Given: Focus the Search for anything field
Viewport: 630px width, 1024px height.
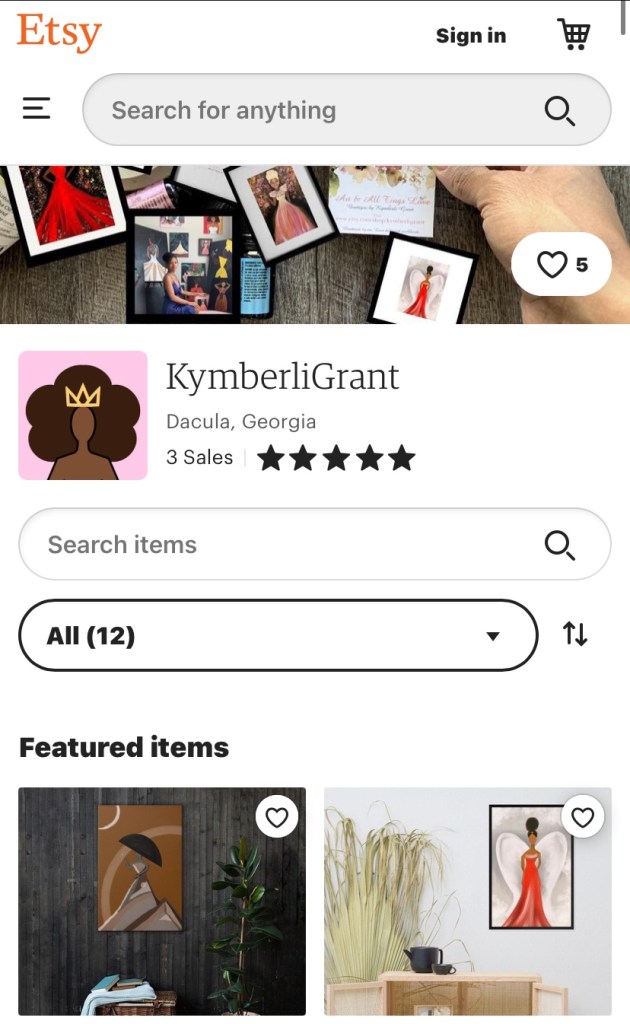Looking at the screenshot, I should click(320, 110).
